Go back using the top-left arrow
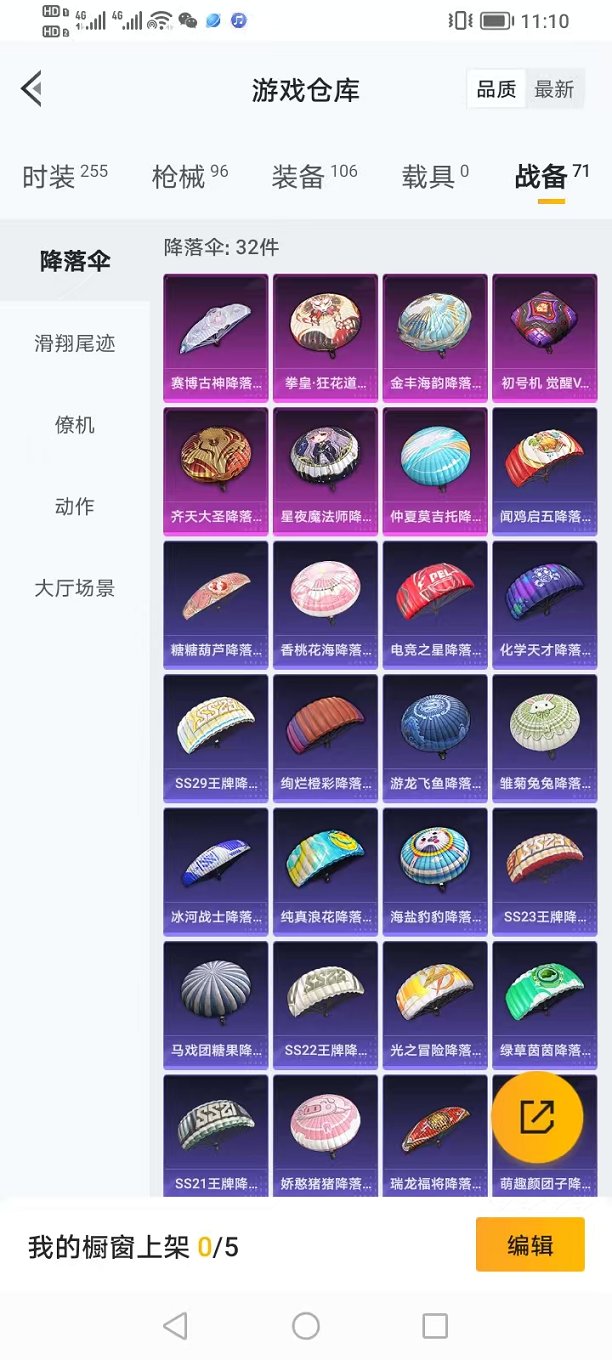This screenshot has width=612, height=1360. pyautogui.click(x=32, y=89)
